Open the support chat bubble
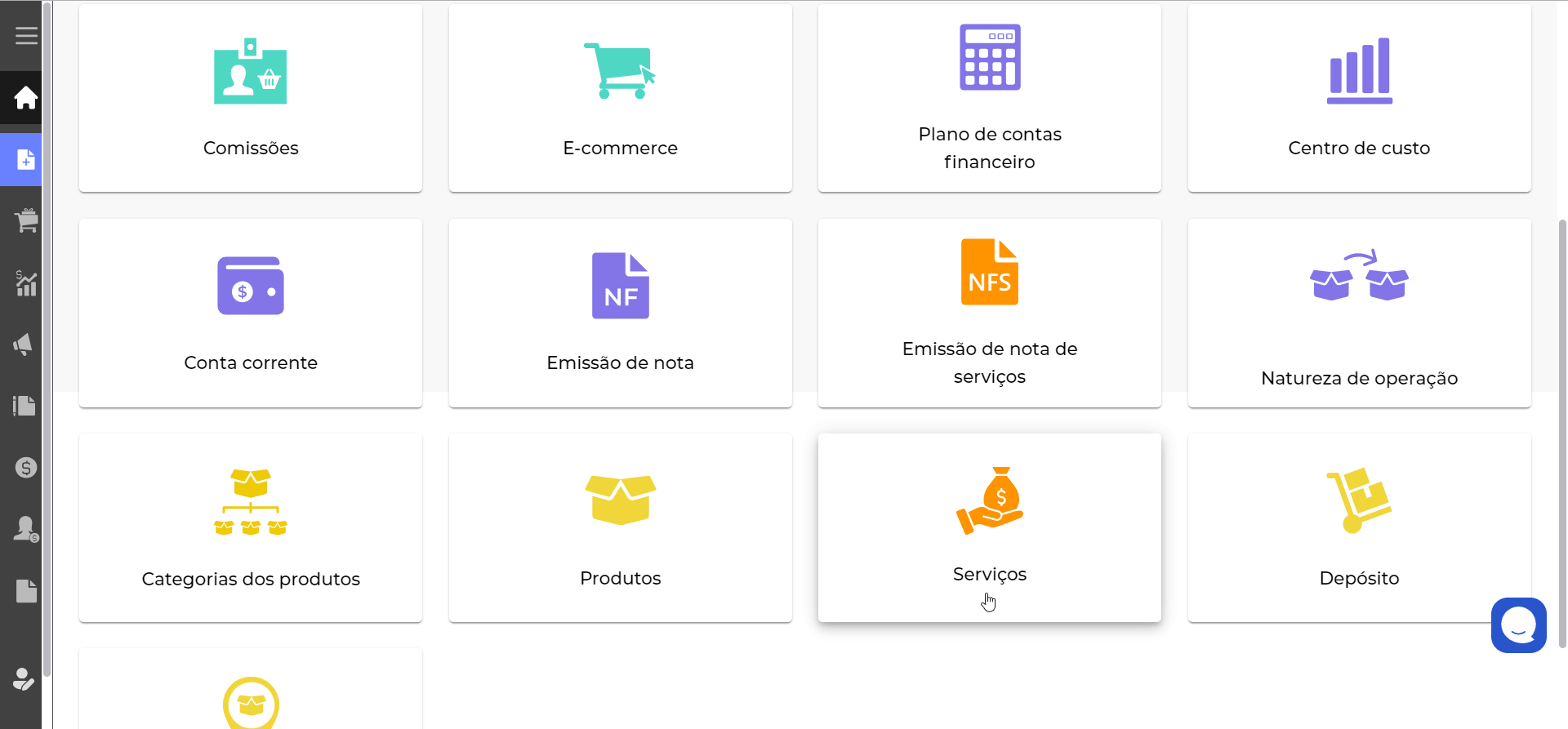The height and width of the screenshot is (729, 1568). point(1518,625)
